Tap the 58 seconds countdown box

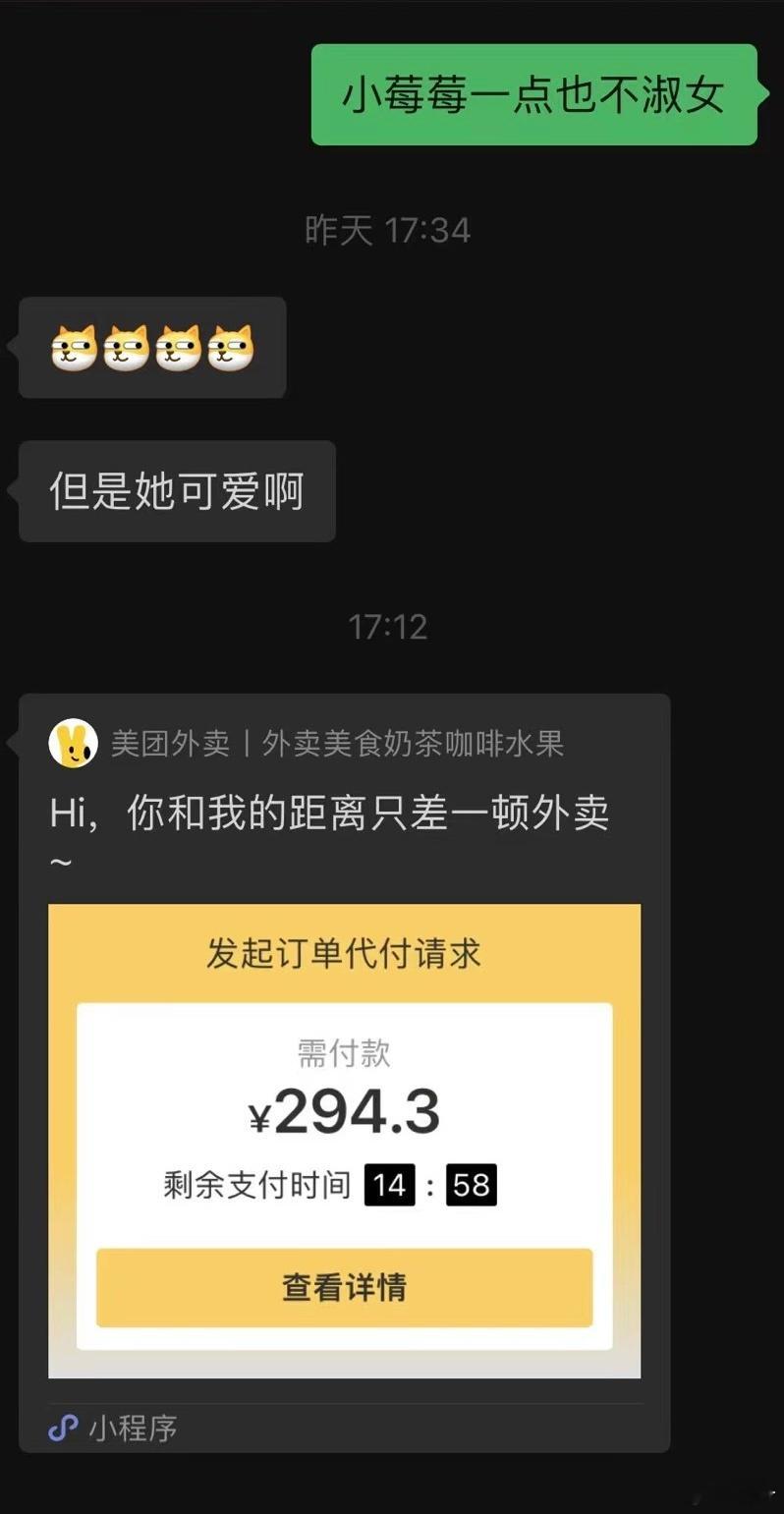(470, 1184)
